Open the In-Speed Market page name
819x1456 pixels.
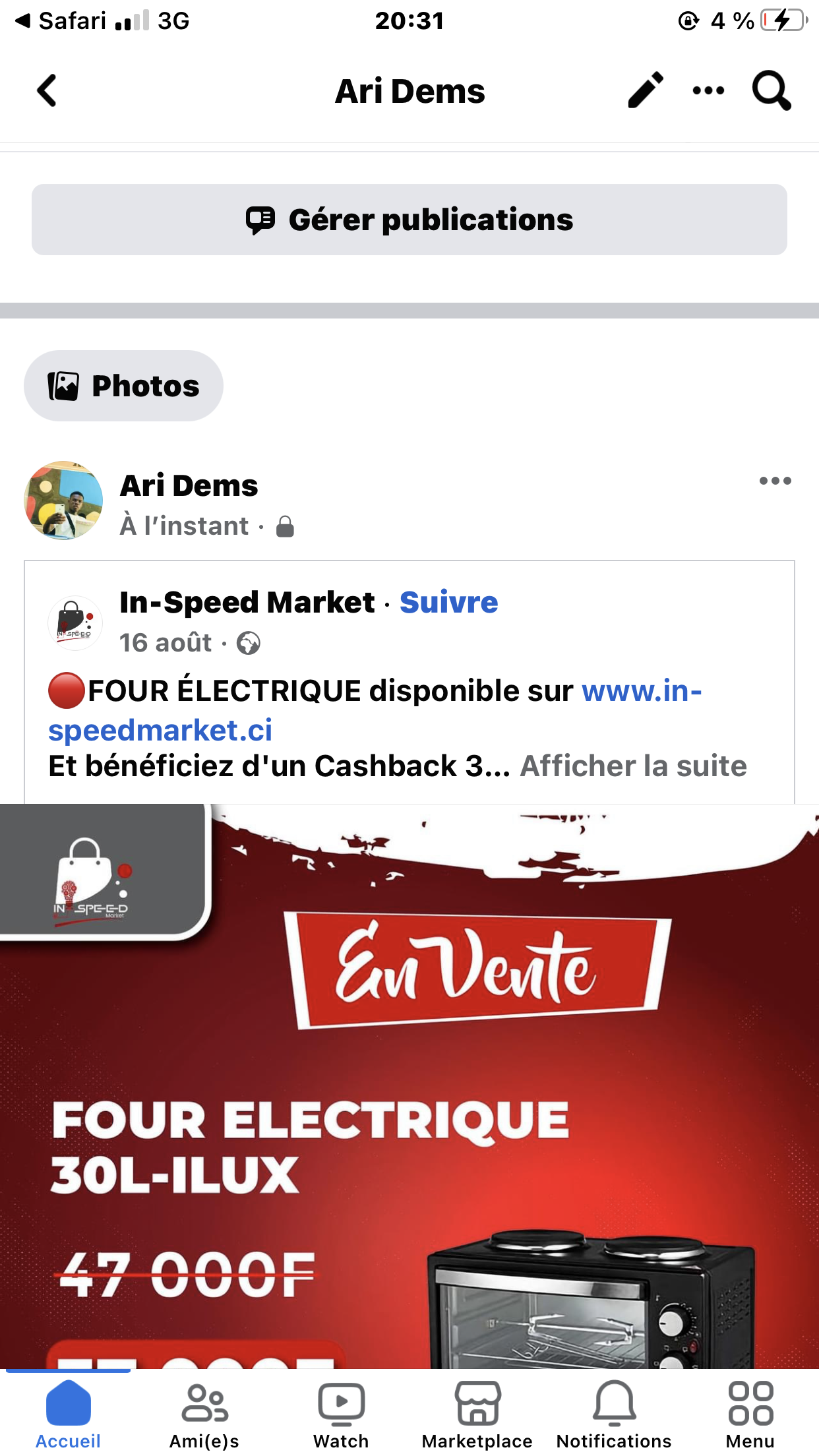click(x=247, y=602)
